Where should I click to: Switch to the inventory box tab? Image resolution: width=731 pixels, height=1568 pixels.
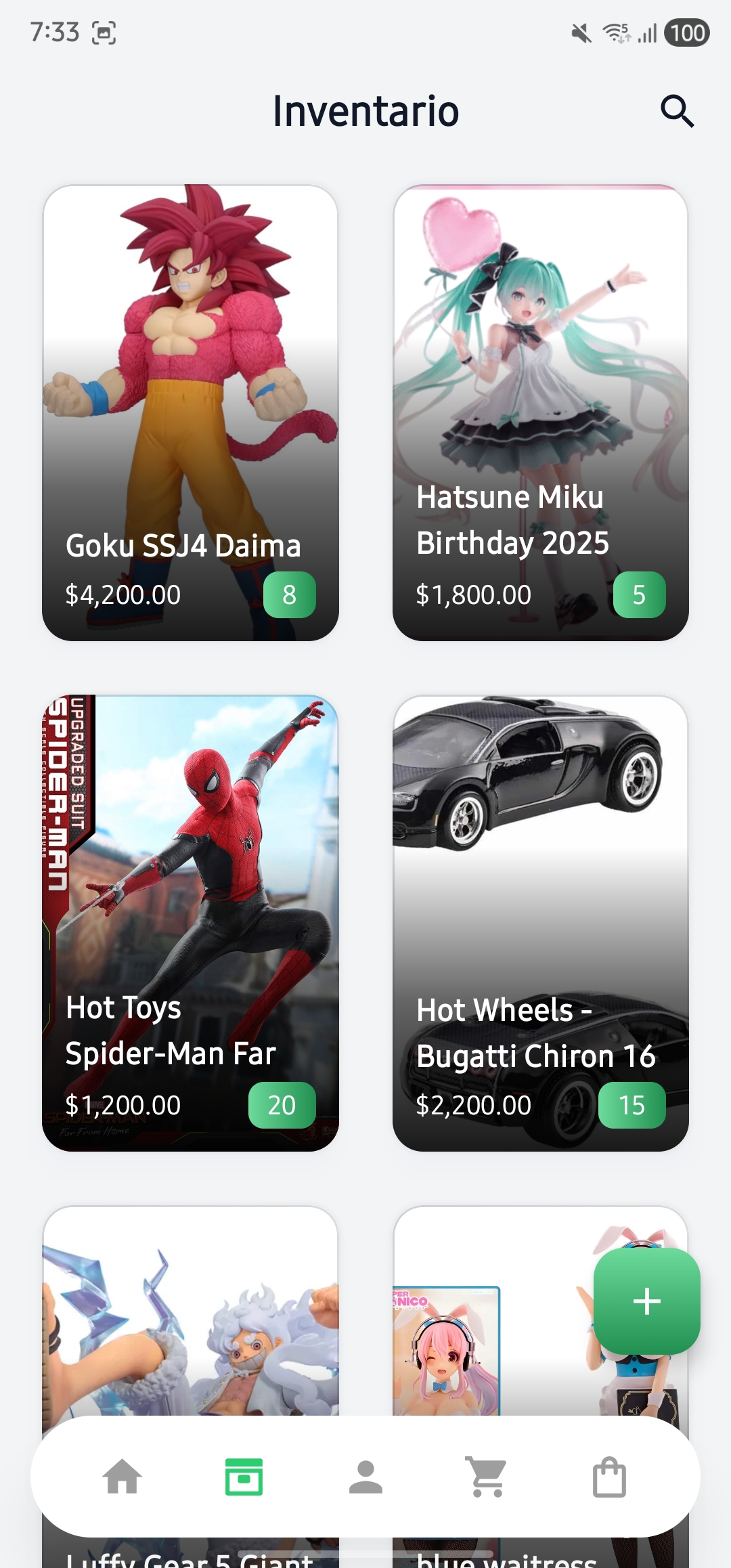click(244, 1477)
